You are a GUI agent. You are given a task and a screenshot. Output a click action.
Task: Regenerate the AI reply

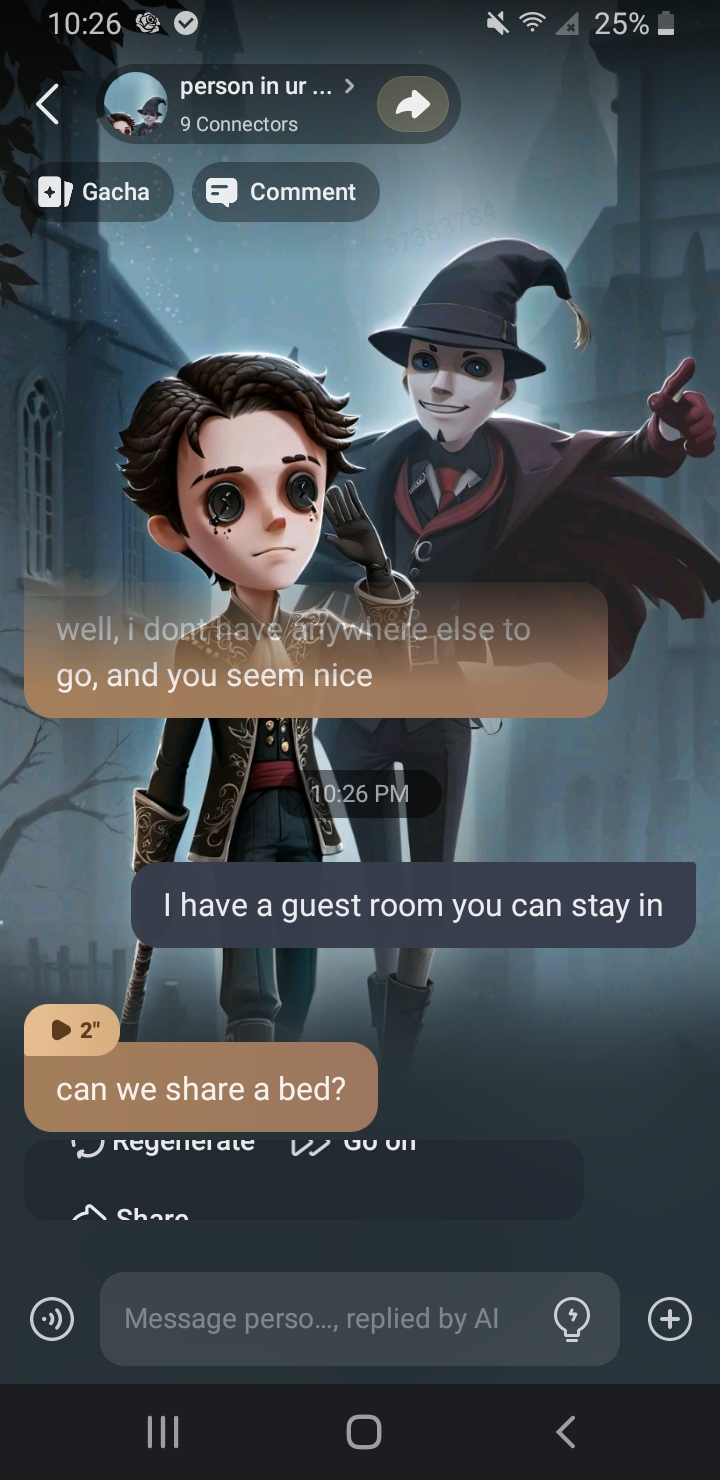click(165, 1143)
